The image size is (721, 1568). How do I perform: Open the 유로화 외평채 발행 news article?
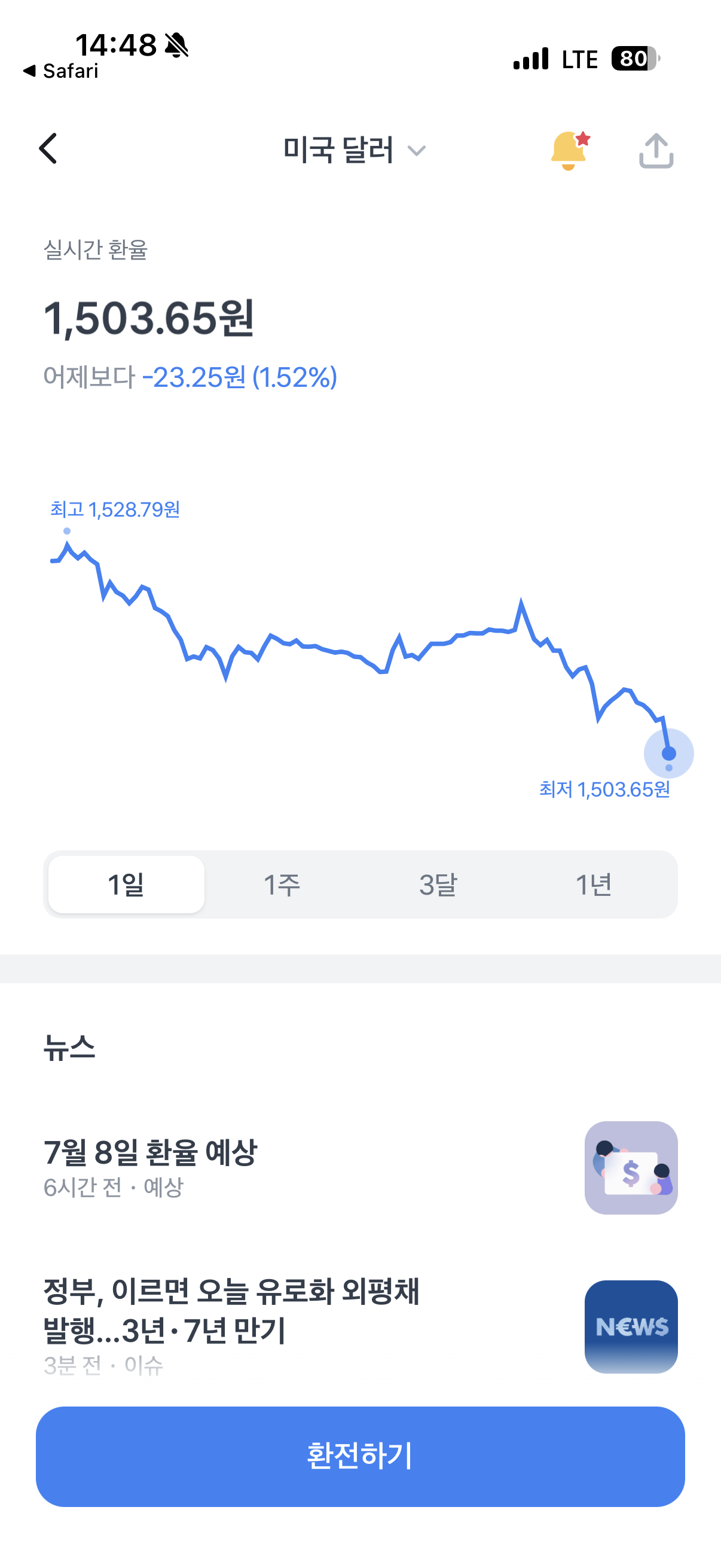pos(360,1326)
